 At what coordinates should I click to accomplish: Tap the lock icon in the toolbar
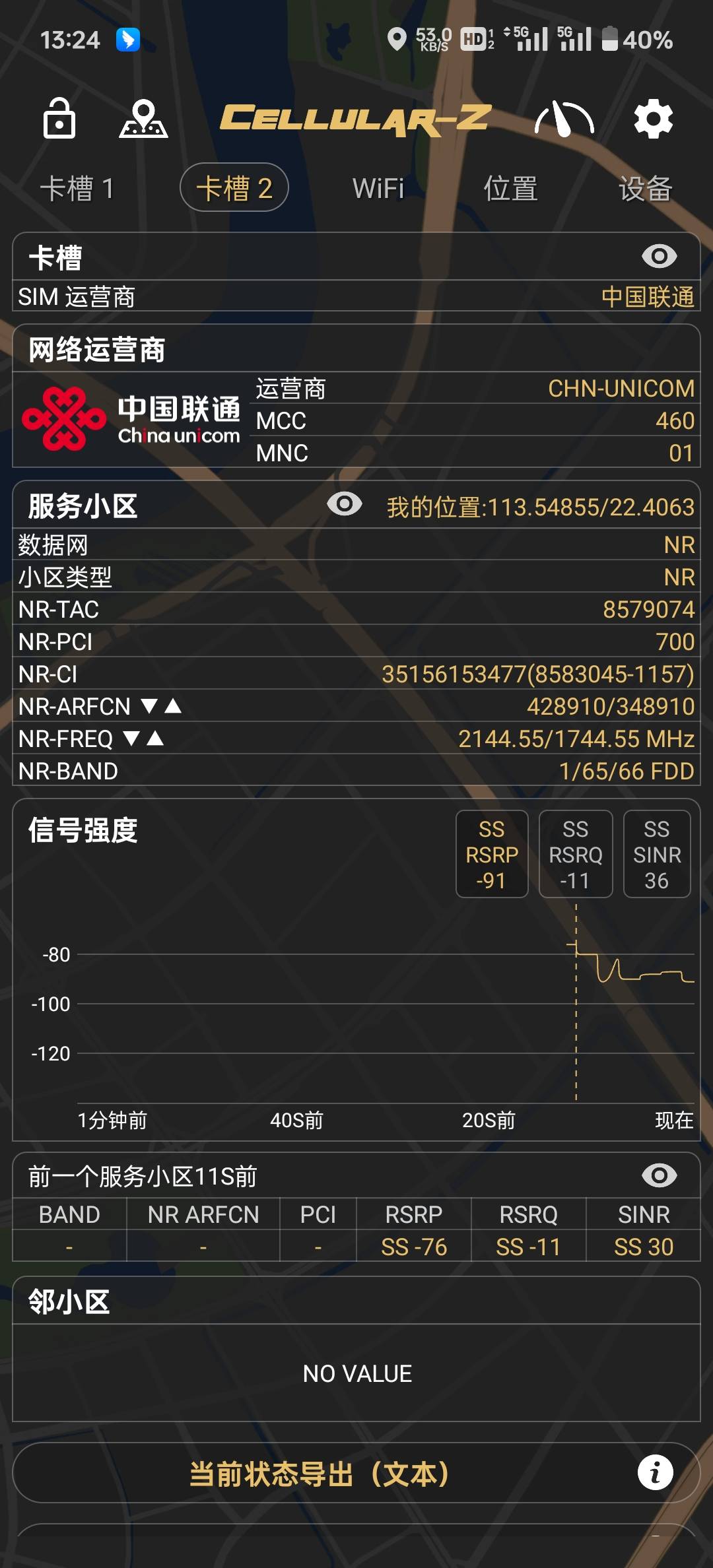pyautogui.click(x=59, y=119)
